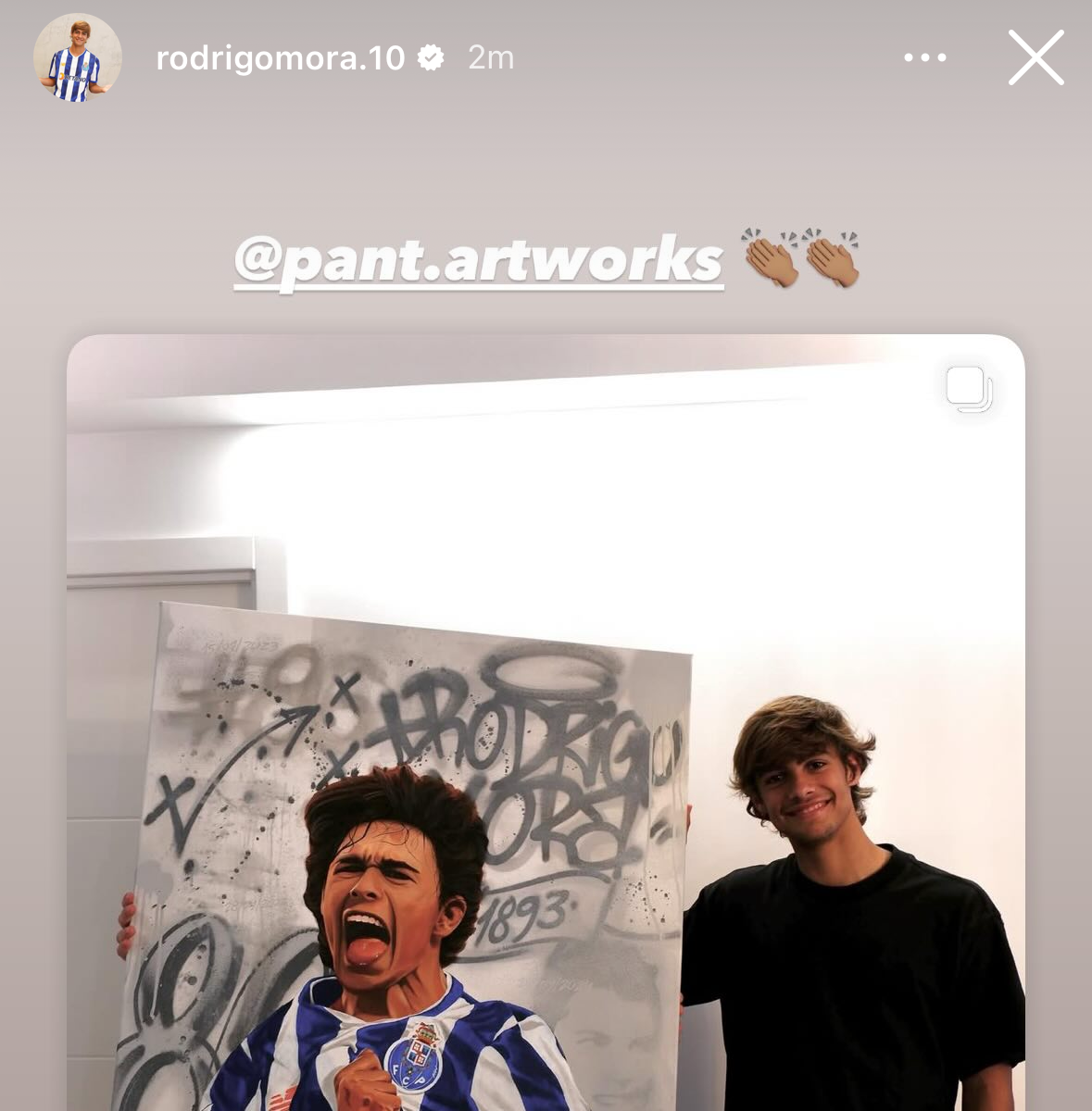
Task: Tap the rodrigomora.10 username
Action: 280,57
